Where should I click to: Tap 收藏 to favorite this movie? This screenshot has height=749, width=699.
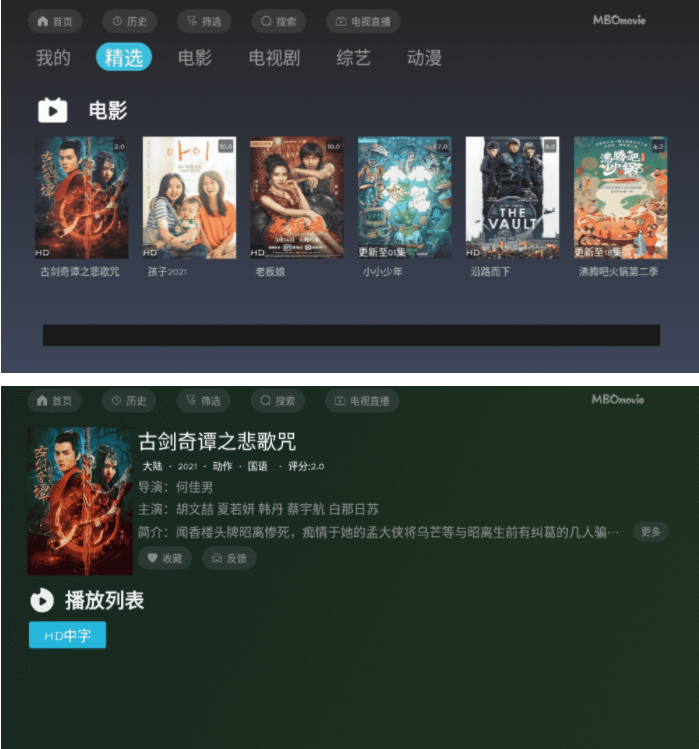point(165,558)
